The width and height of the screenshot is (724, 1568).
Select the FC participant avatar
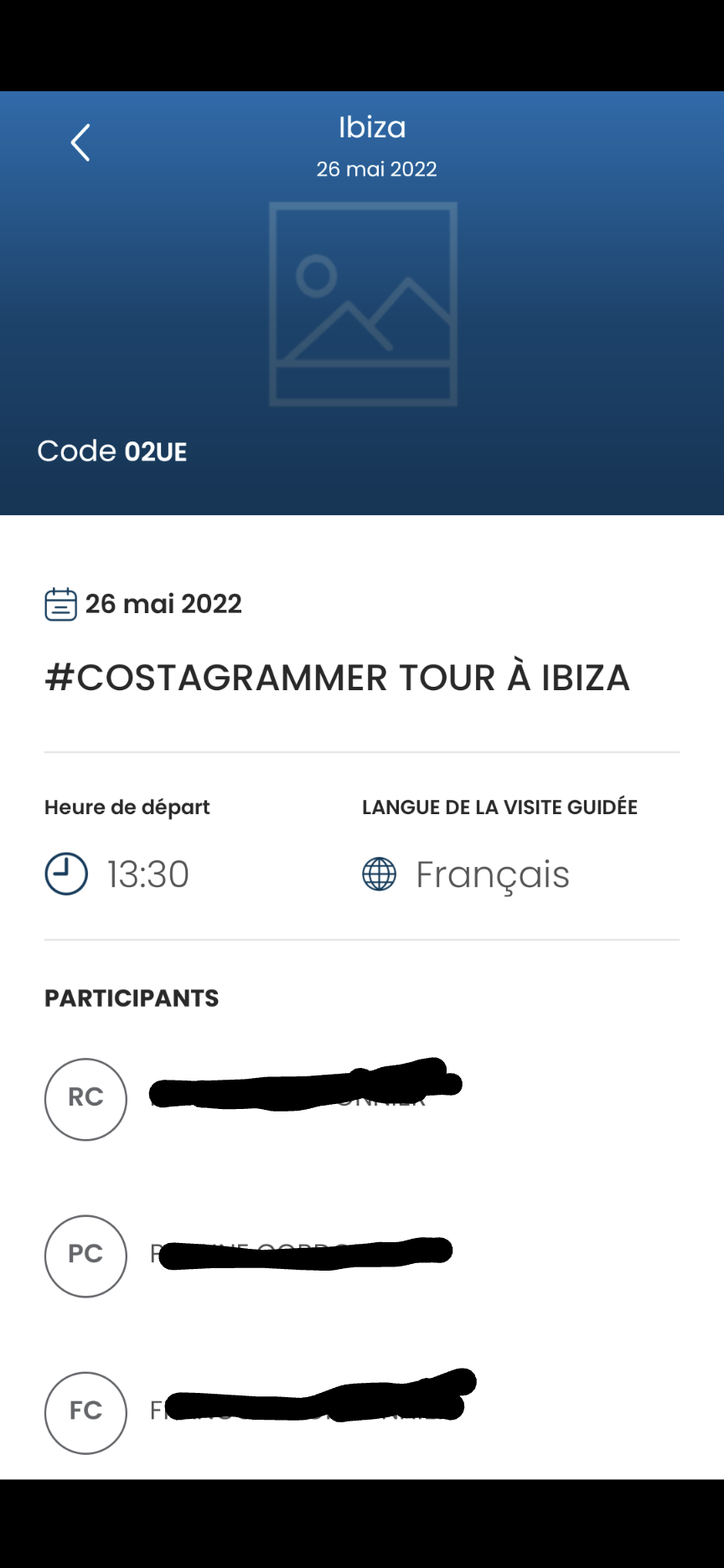point(85,1413)
